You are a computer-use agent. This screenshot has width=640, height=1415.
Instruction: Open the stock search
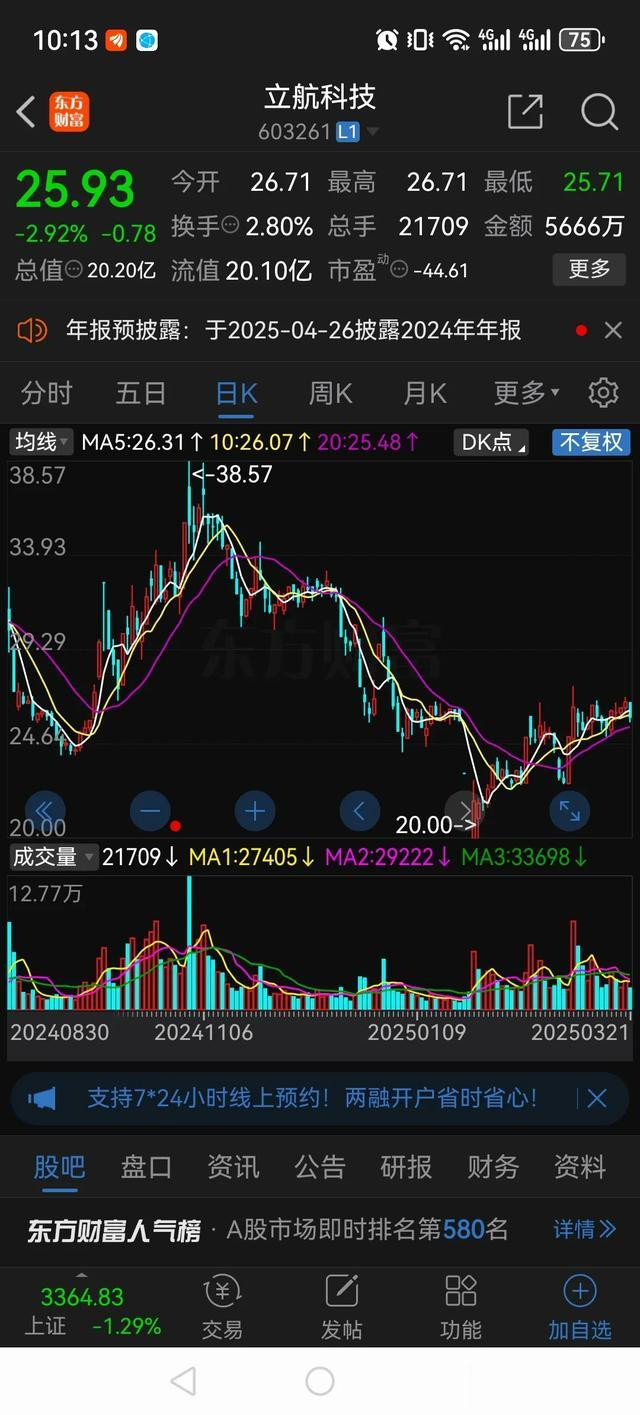(599, 112)
